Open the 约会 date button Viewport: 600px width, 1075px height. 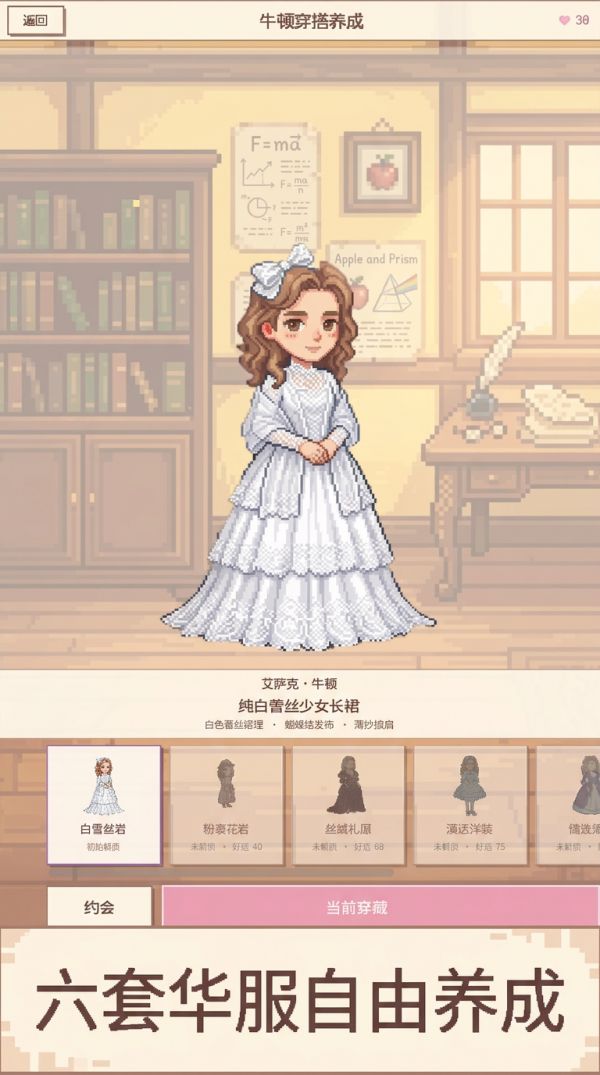pos(99,906)
